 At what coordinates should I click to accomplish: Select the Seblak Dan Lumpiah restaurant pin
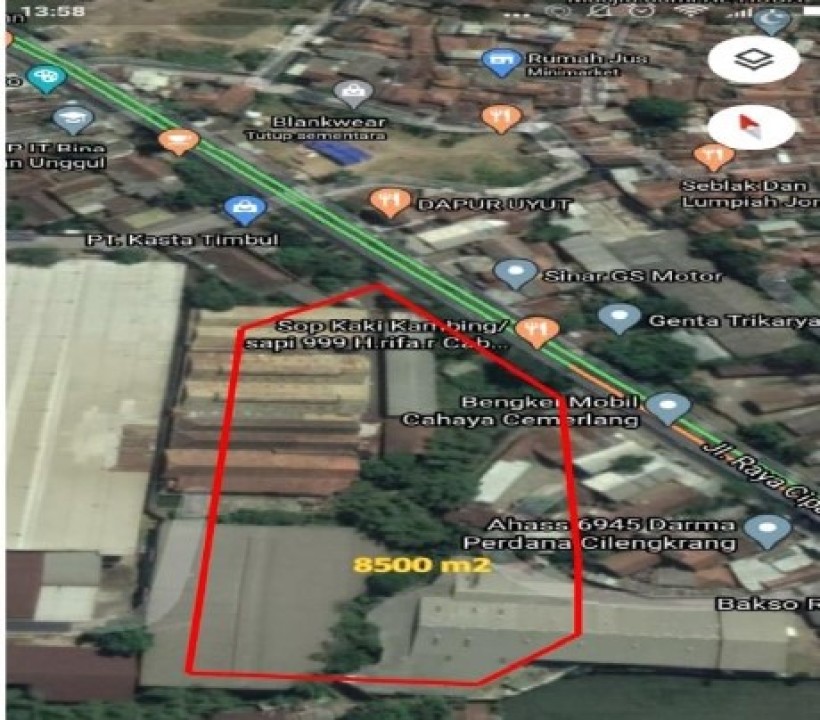(713, 156)
